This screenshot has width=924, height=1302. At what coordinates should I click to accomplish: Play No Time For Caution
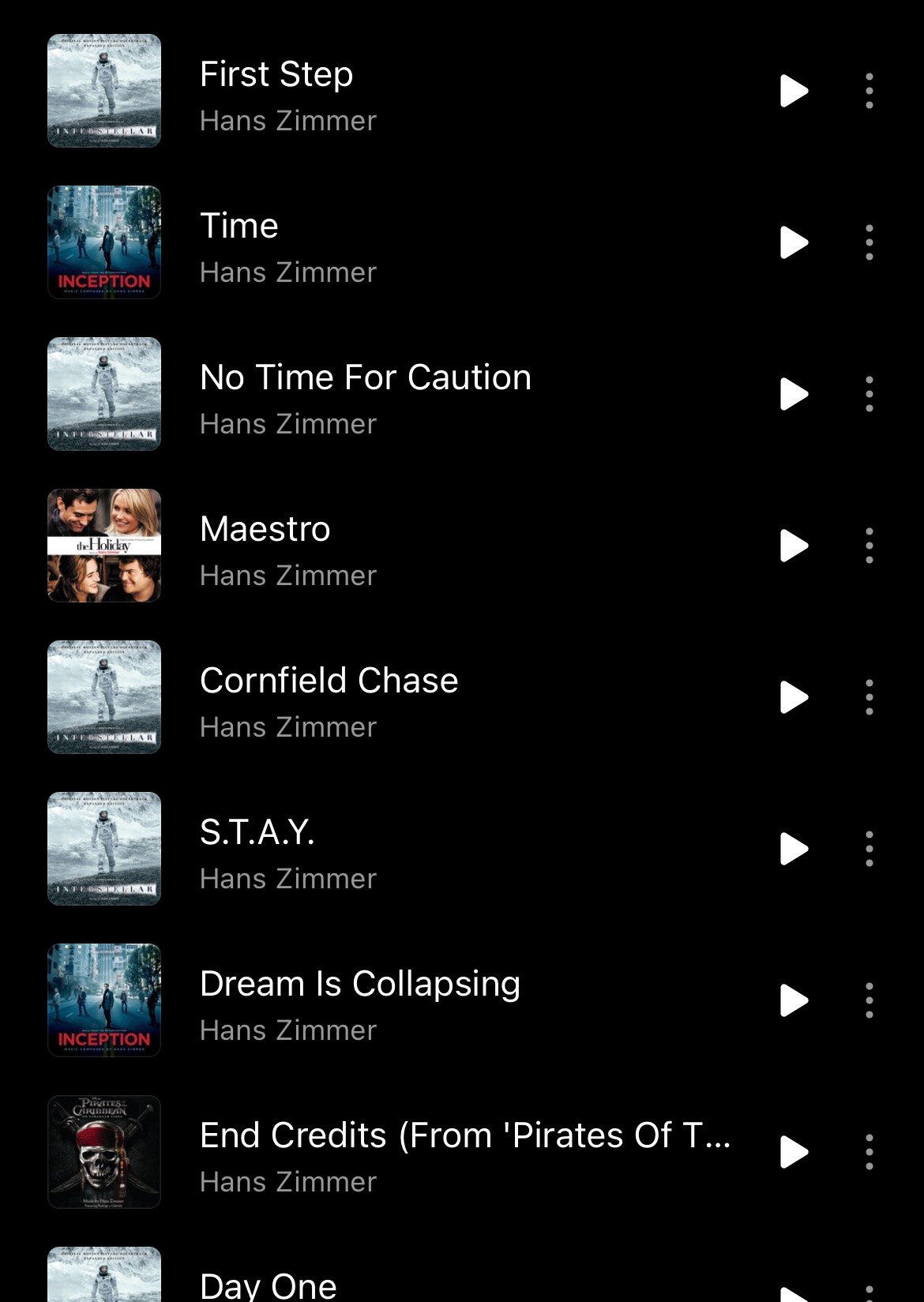(x=794, y=394)
